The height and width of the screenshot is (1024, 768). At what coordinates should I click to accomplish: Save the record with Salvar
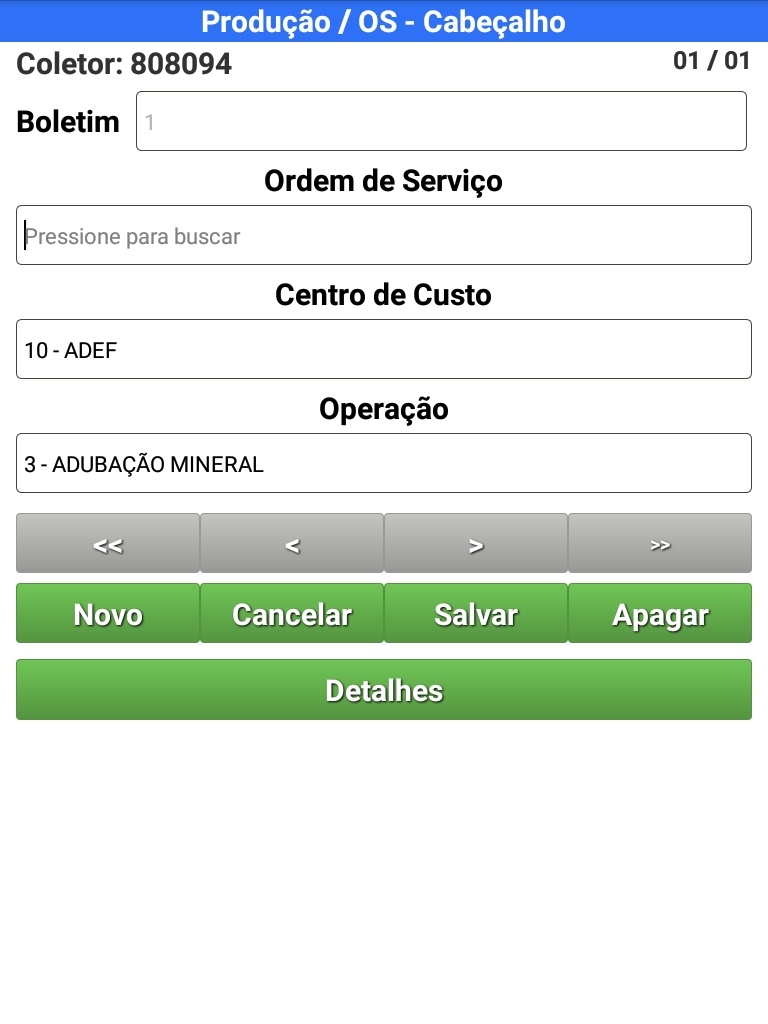[476, 613]
